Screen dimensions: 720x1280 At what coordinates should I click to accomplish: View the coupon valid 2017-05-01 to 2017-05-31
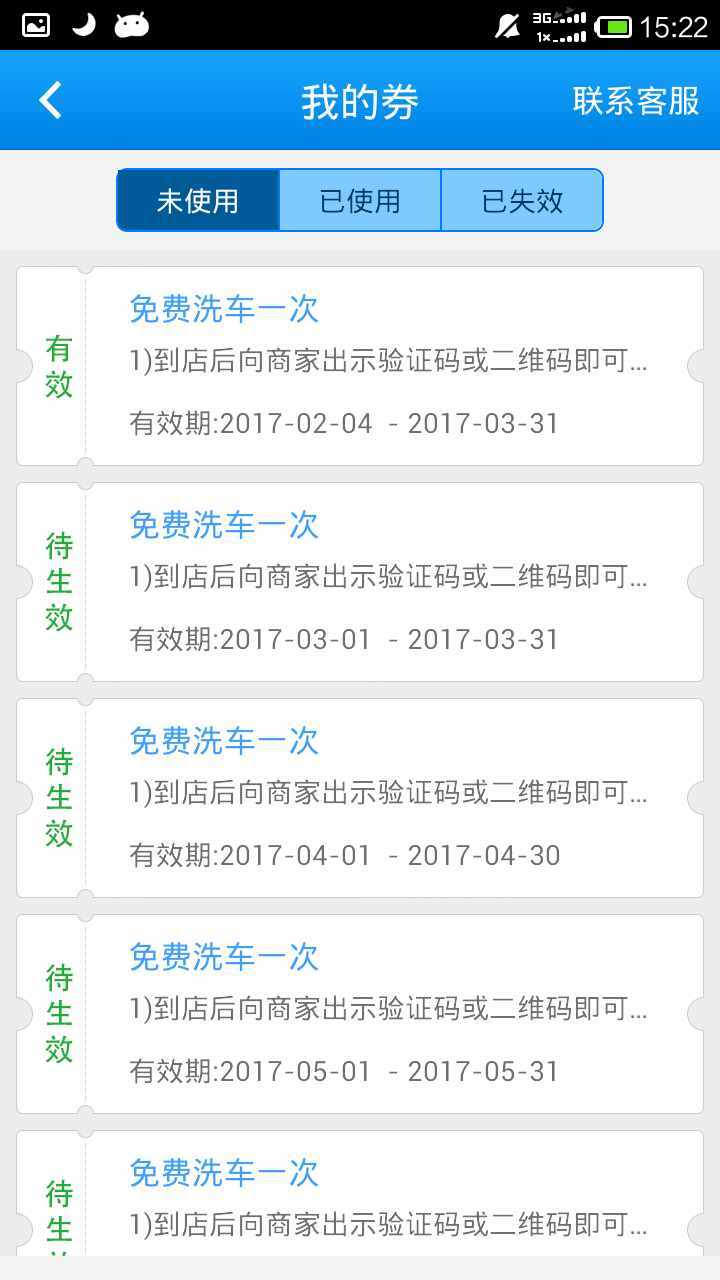pyautogui.click(x=360, y=1014)
